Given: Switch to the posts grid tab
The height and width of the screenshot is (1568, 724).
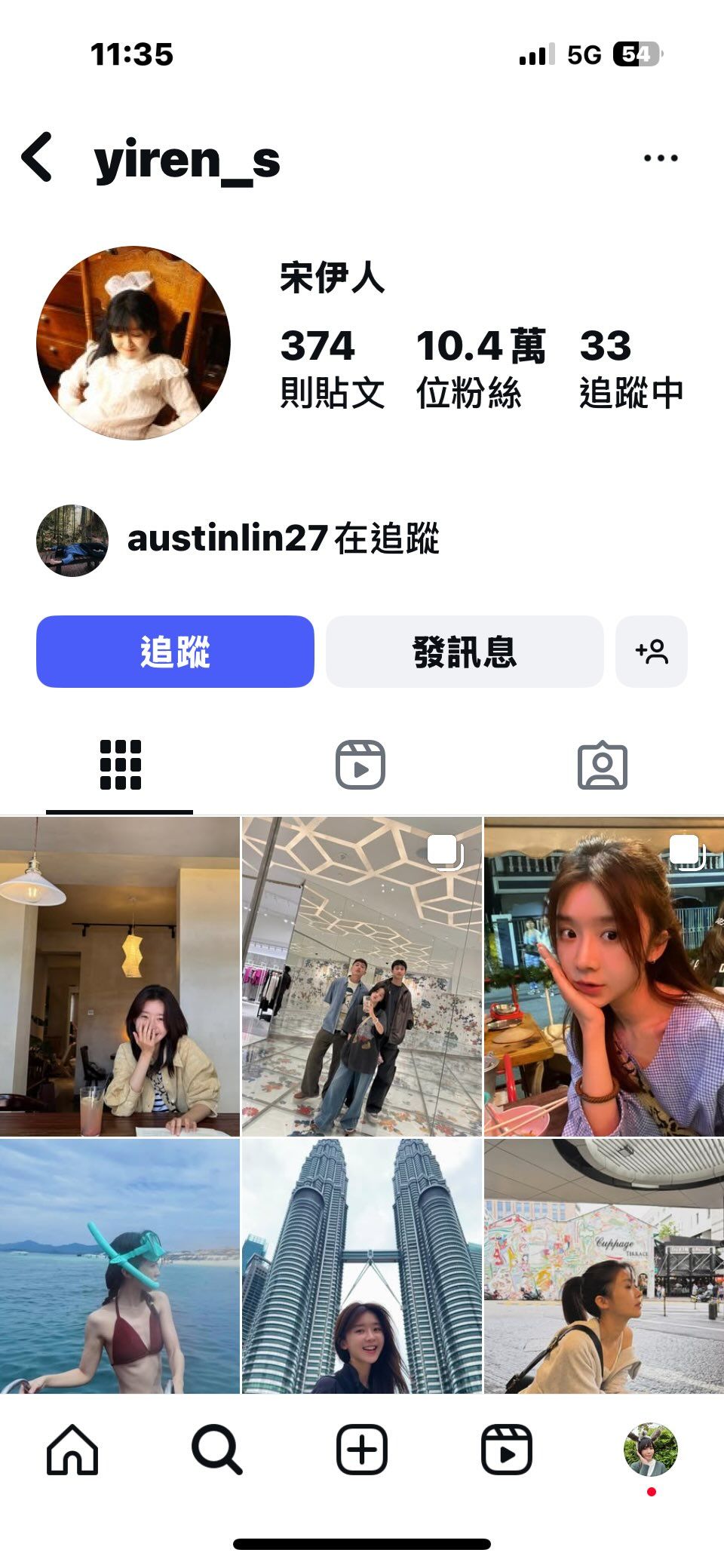Looking at the screenshot, I should (120, 765).
